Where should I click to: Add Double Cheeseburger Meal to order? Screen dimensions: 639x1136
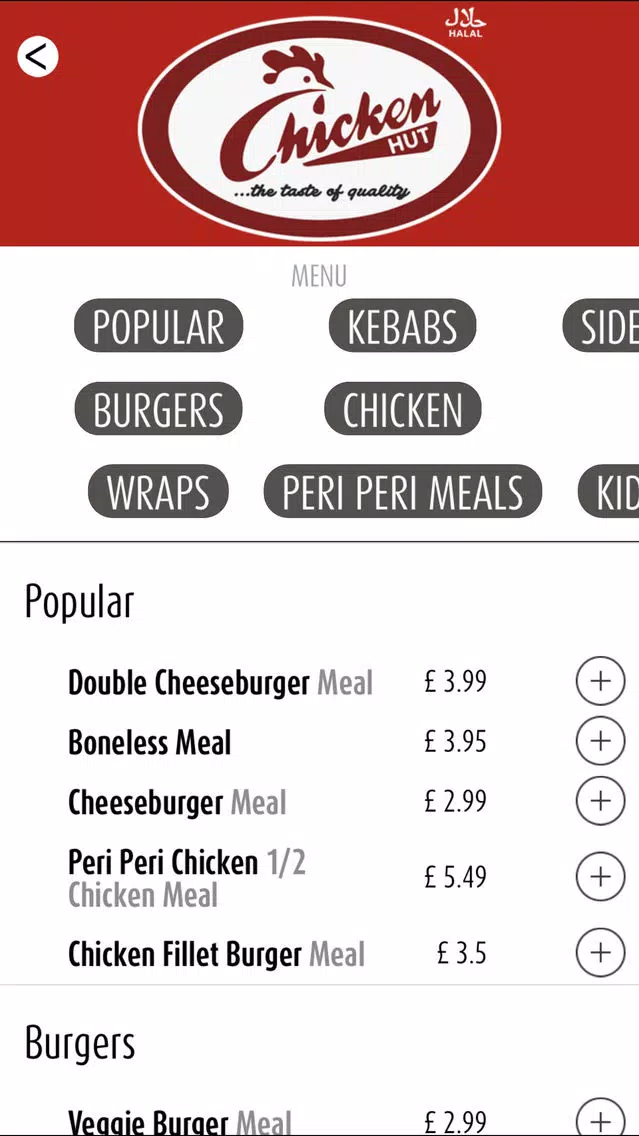point(600,681)
